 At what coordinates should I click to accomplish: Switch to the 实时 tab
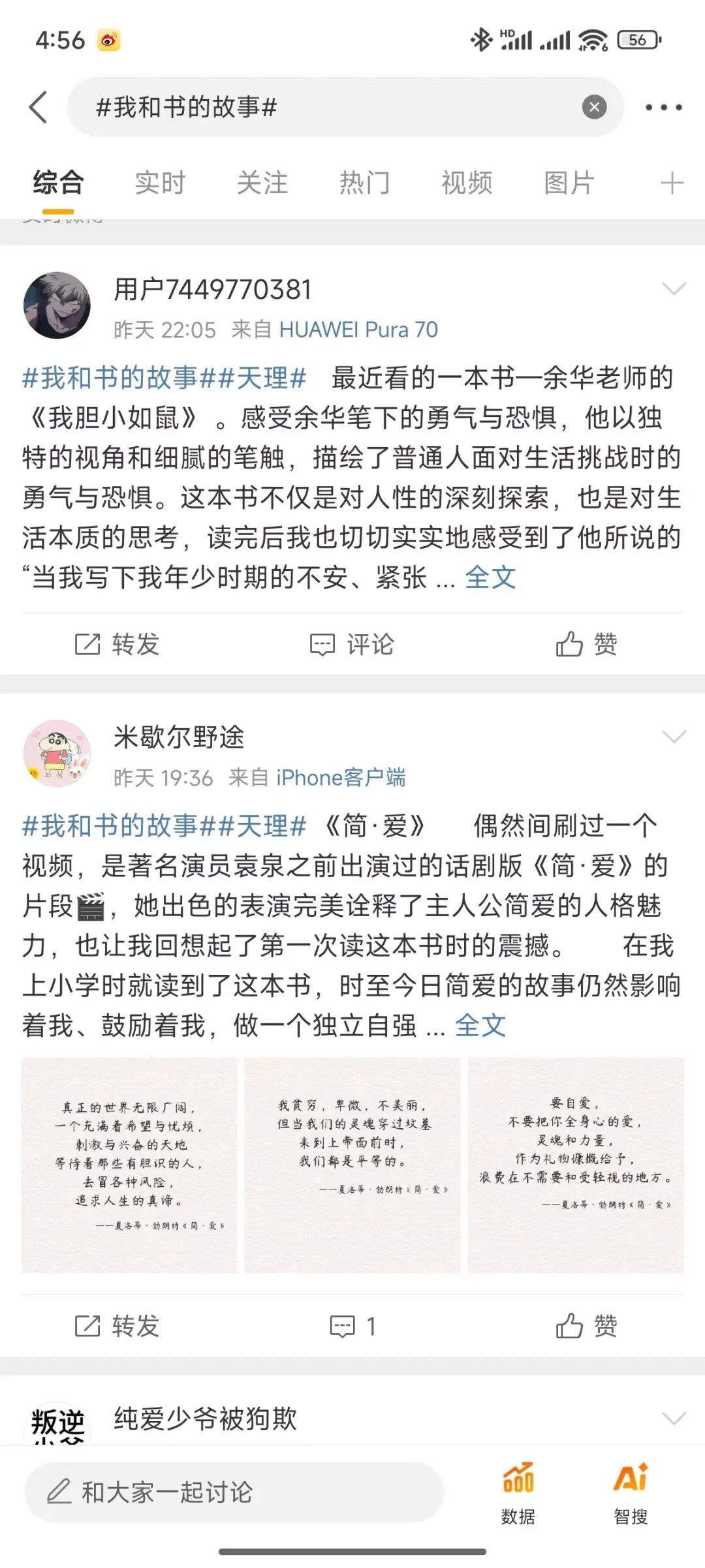160,183
